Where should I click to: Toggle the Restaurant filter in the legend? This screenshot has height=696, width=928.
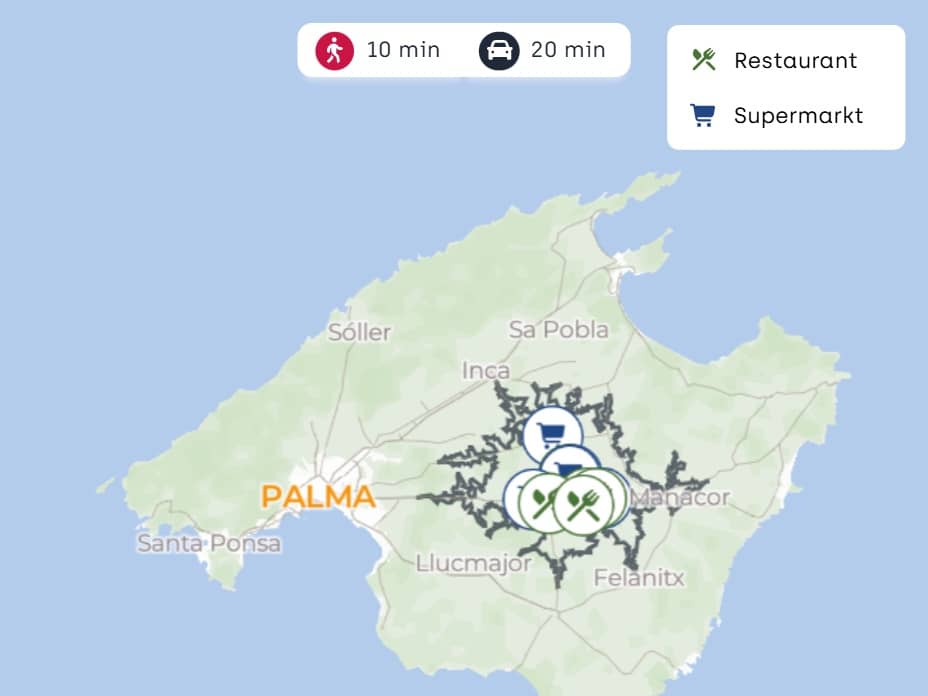pos(775,60)
